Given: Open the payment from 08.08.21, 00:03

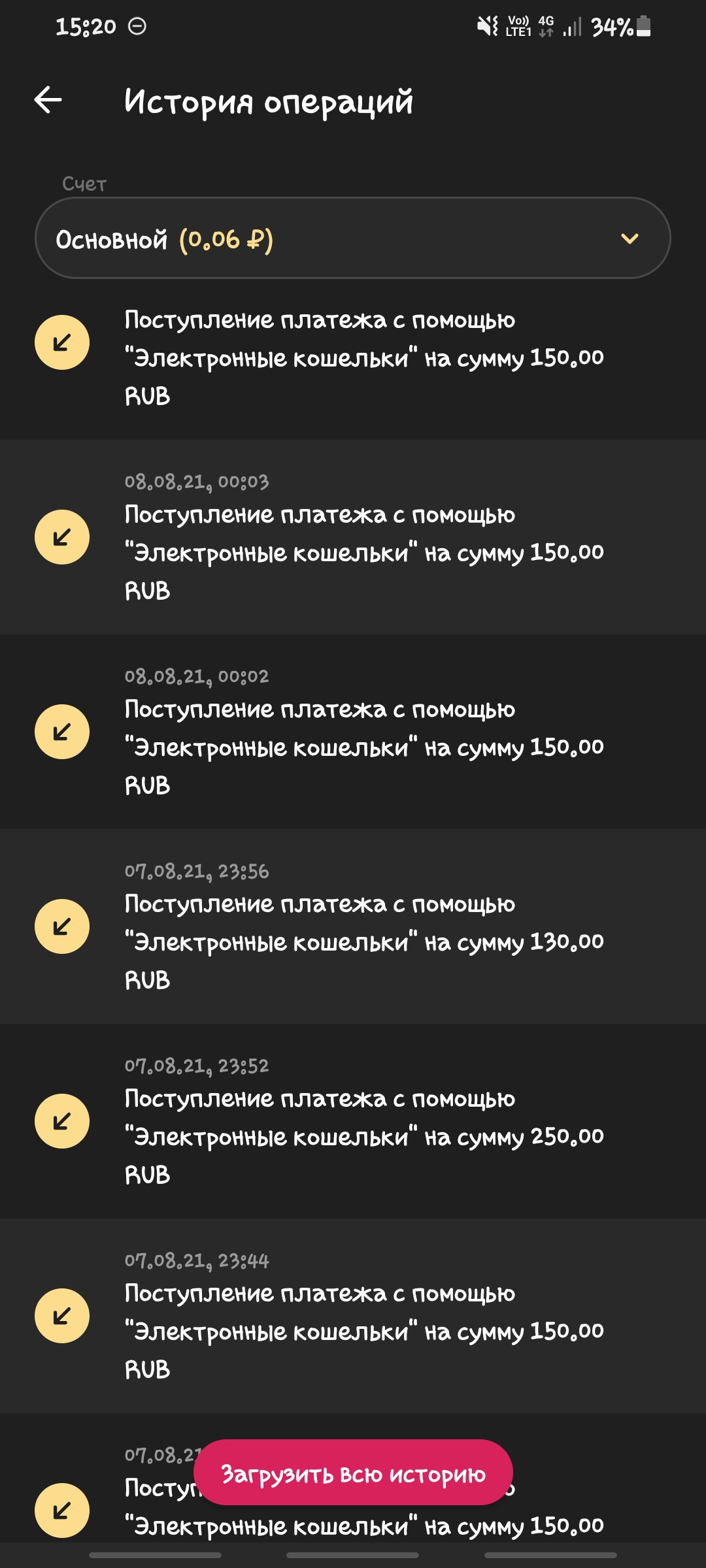Looking at the screenshot, I should pyautogui.click(x=353, y=537).
